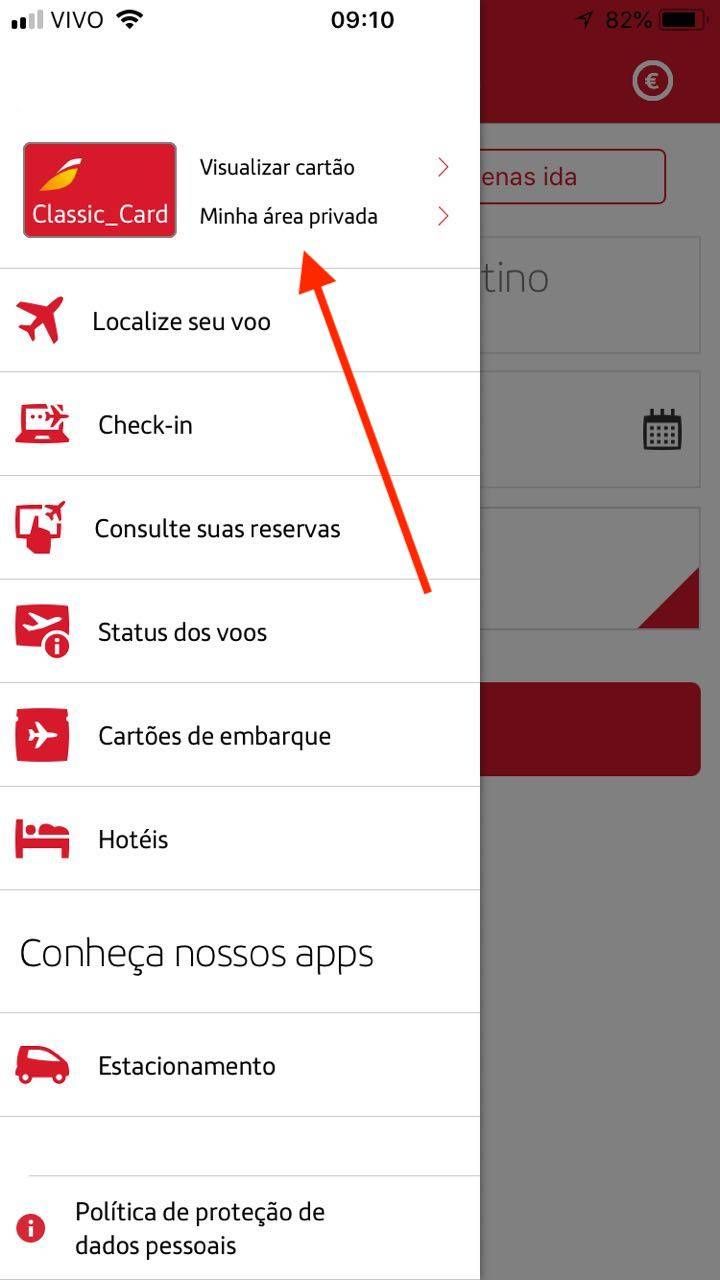Select Localize seu voo

(x=240, y=321)
